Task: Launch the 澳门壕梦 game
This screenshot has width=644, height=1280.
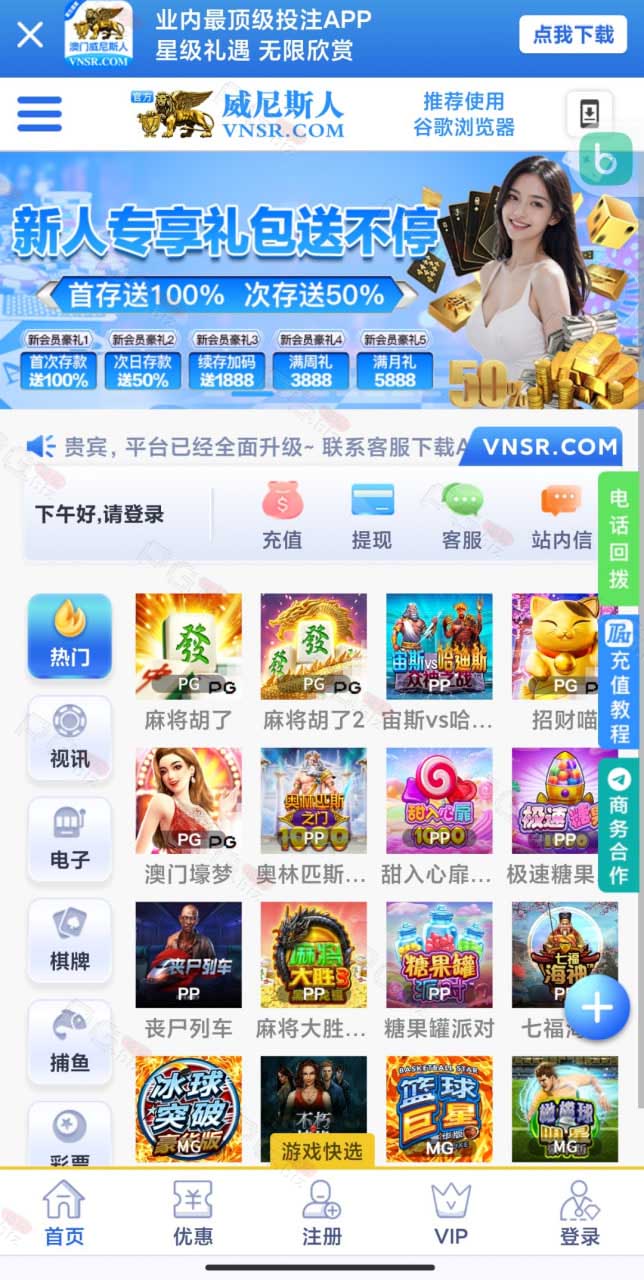Action: tap(189, 817)
